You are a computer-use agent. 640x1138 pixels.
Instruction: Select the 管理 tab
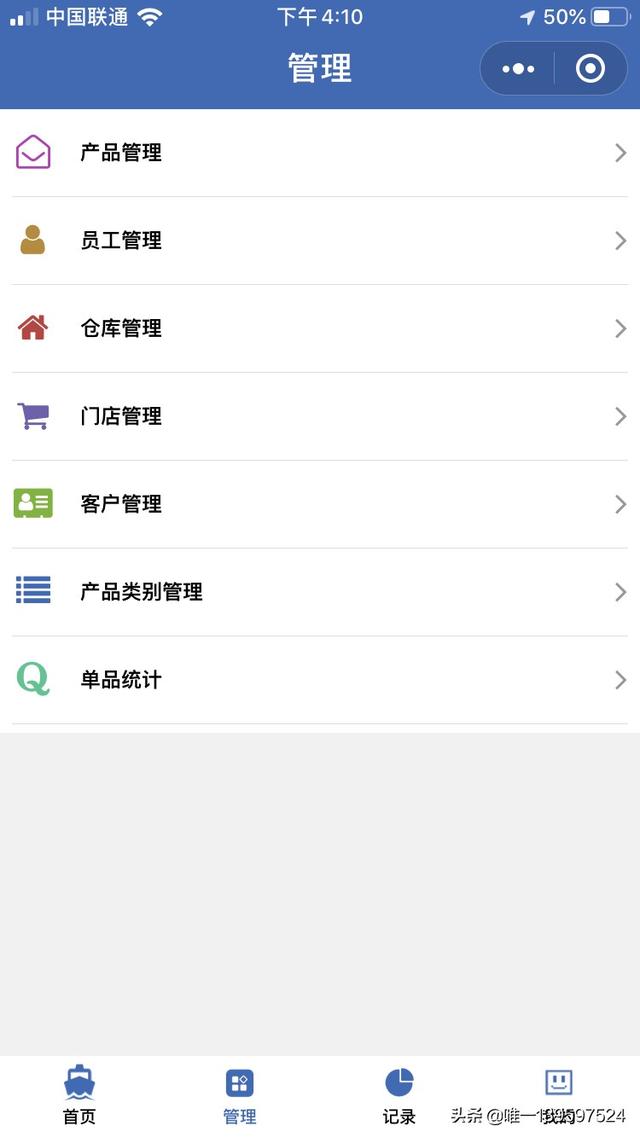[240, 1096]
